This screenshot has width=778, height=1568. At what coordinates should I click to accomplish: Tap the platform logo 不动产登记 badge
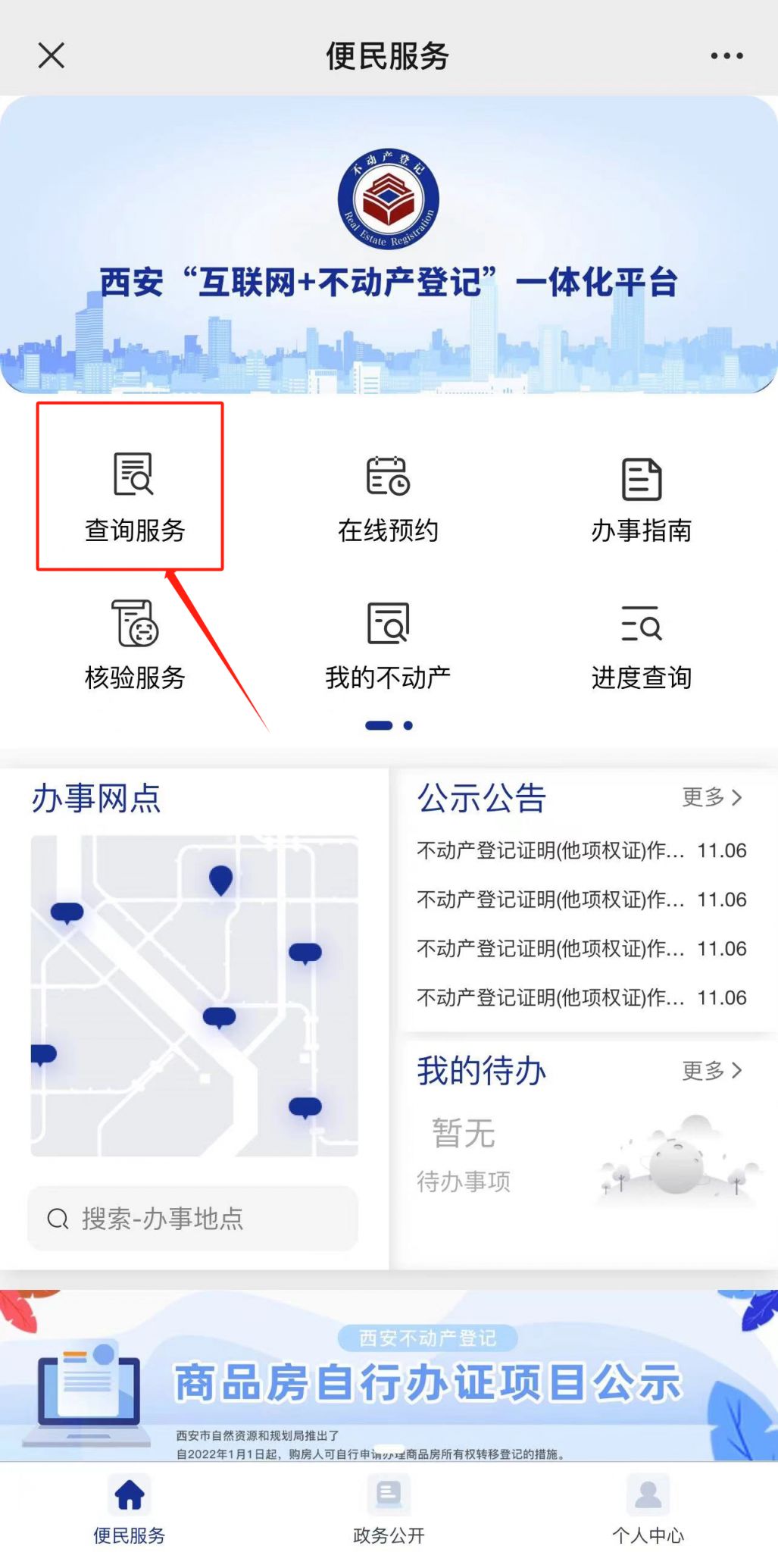point(389,197)
